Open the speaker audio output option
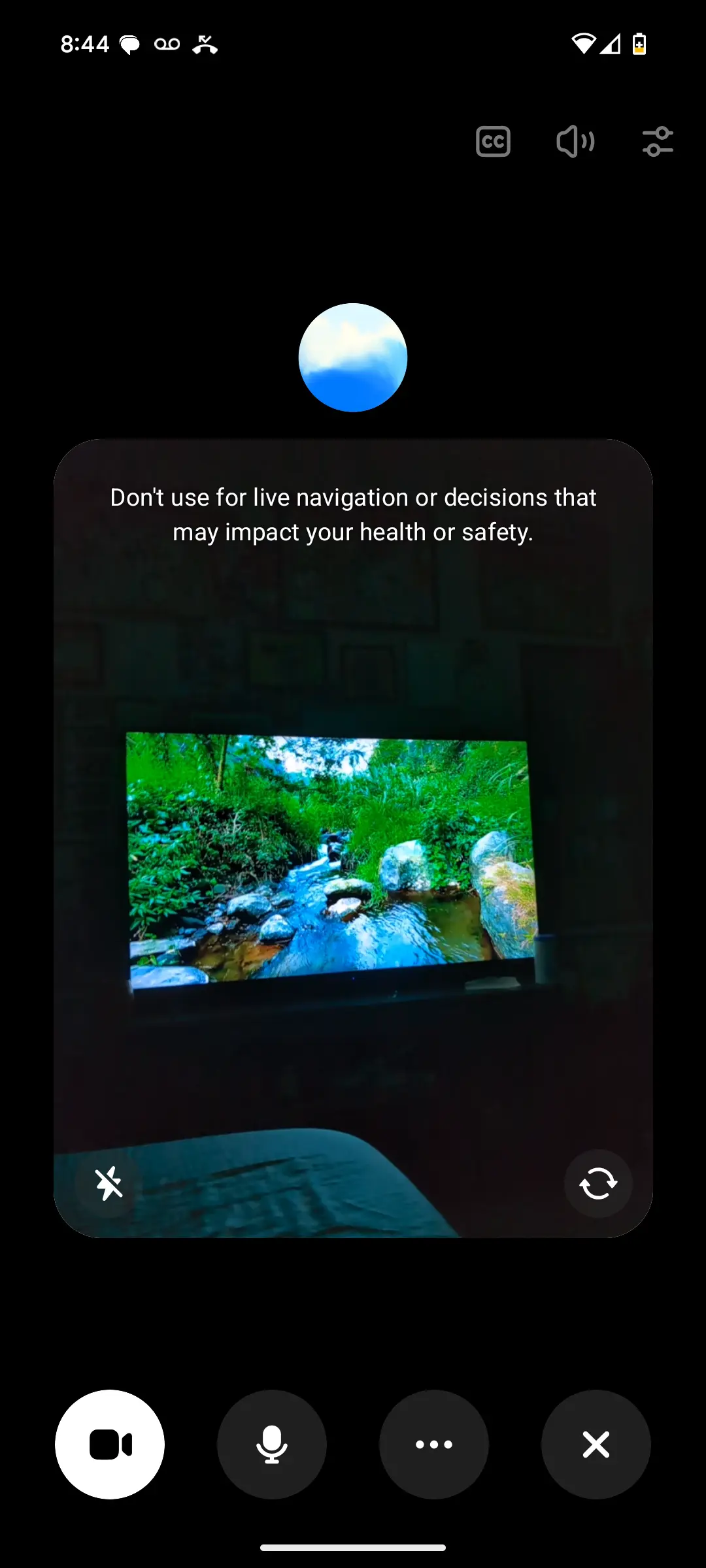The image size is (706, 1568). click(575, 141)
